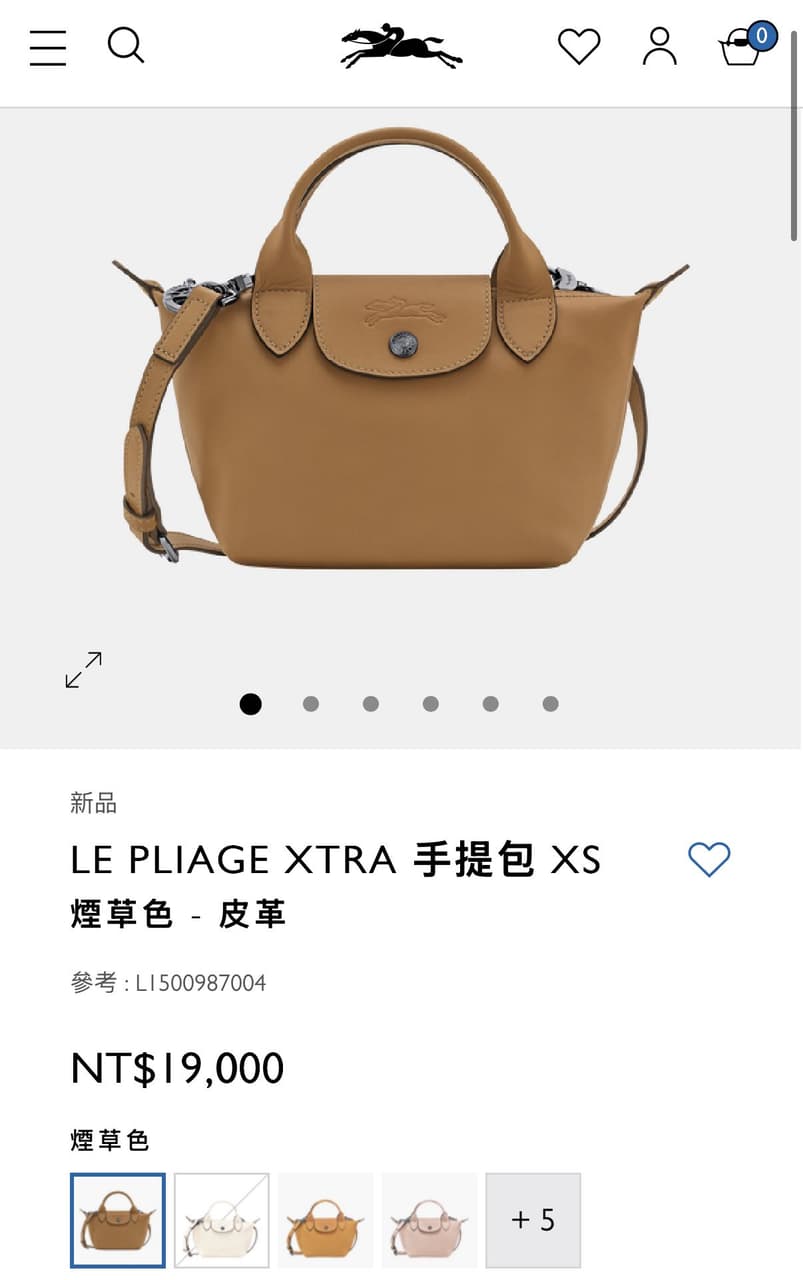
Task: Expand product image to fullscreen
Action: (84, 670)
